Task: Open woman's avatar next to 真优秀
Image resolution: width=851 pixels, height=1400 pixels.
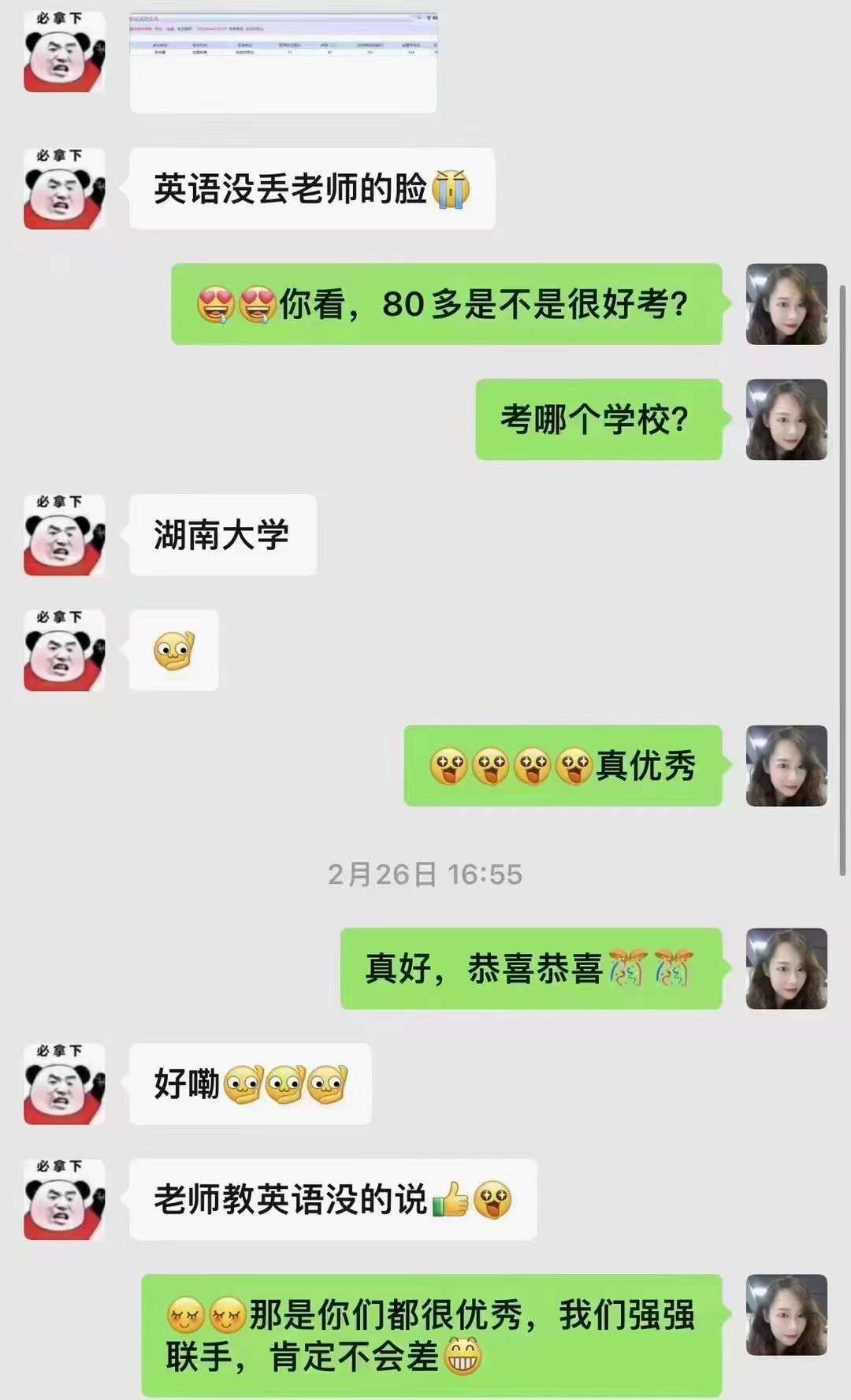Action: click(x=786, y=766)
